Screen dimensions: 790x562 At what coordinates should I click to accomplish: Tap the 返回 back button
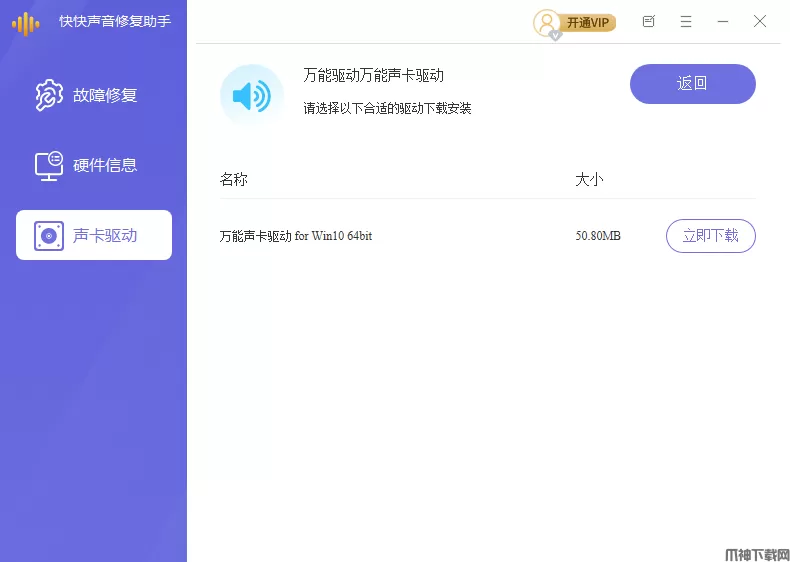(x=692, y=84)
